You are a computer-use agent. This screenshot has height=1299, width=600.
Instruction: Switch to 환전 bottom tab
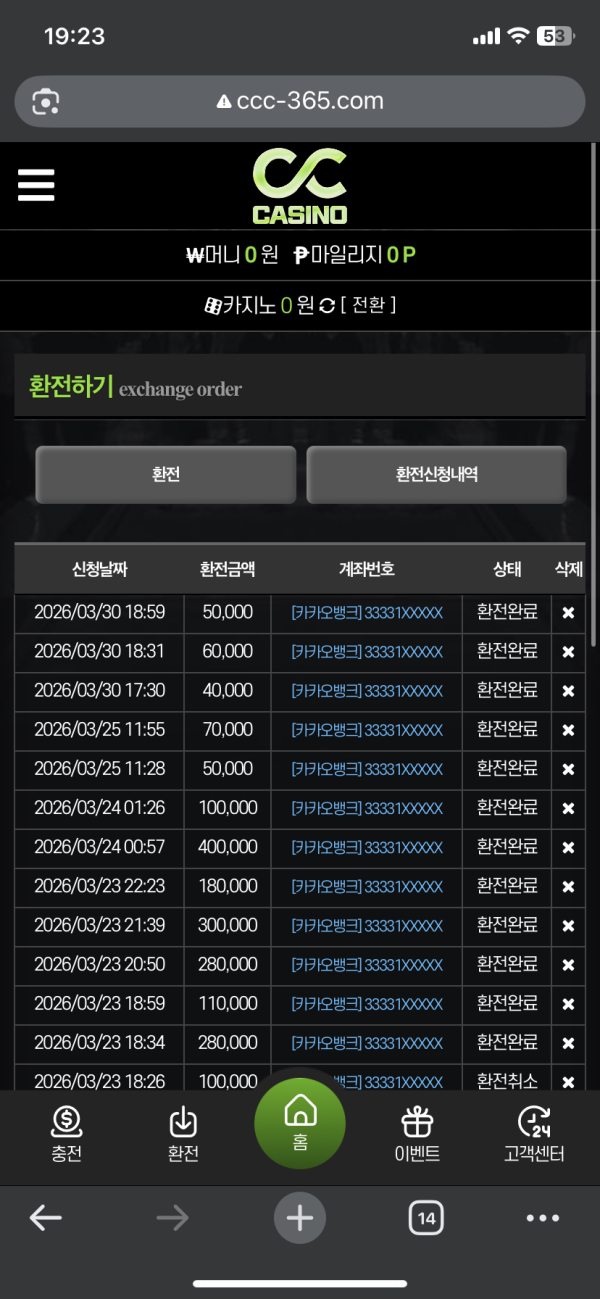click(x=183, y=1135)
